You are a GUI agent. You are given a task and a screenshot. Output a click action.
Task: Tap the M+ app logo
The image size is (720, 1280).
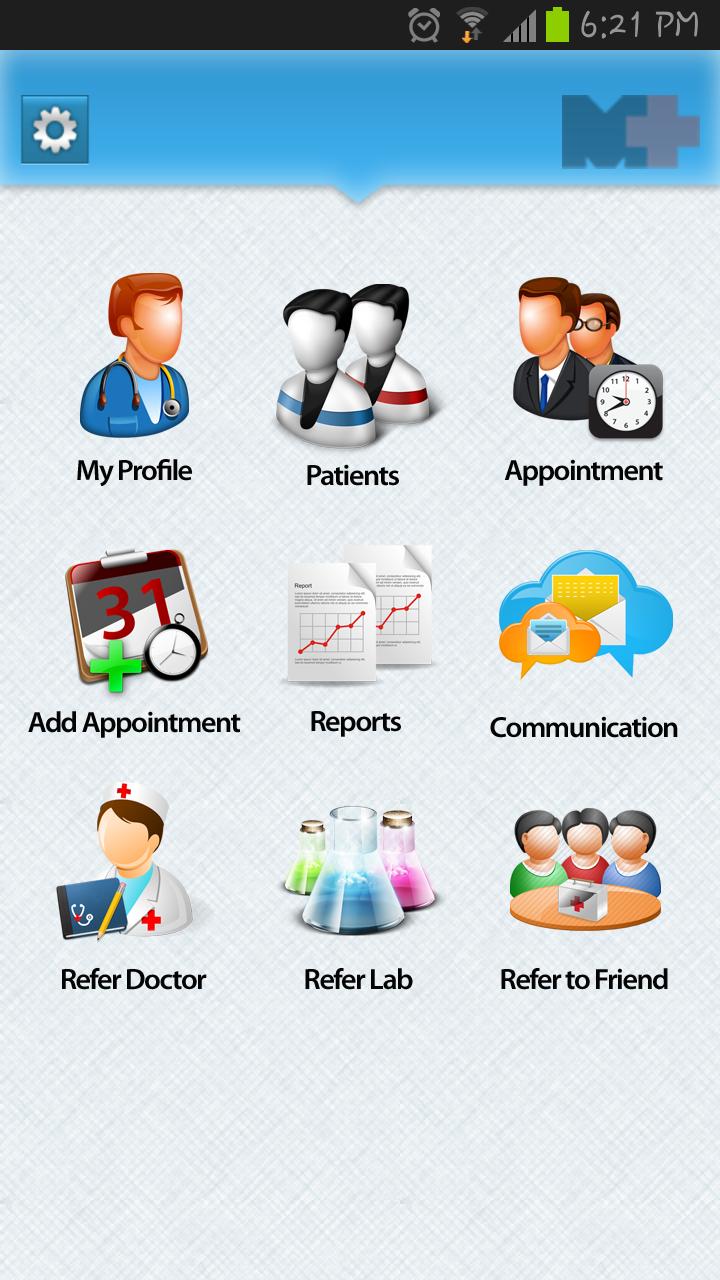click(632, 130)
